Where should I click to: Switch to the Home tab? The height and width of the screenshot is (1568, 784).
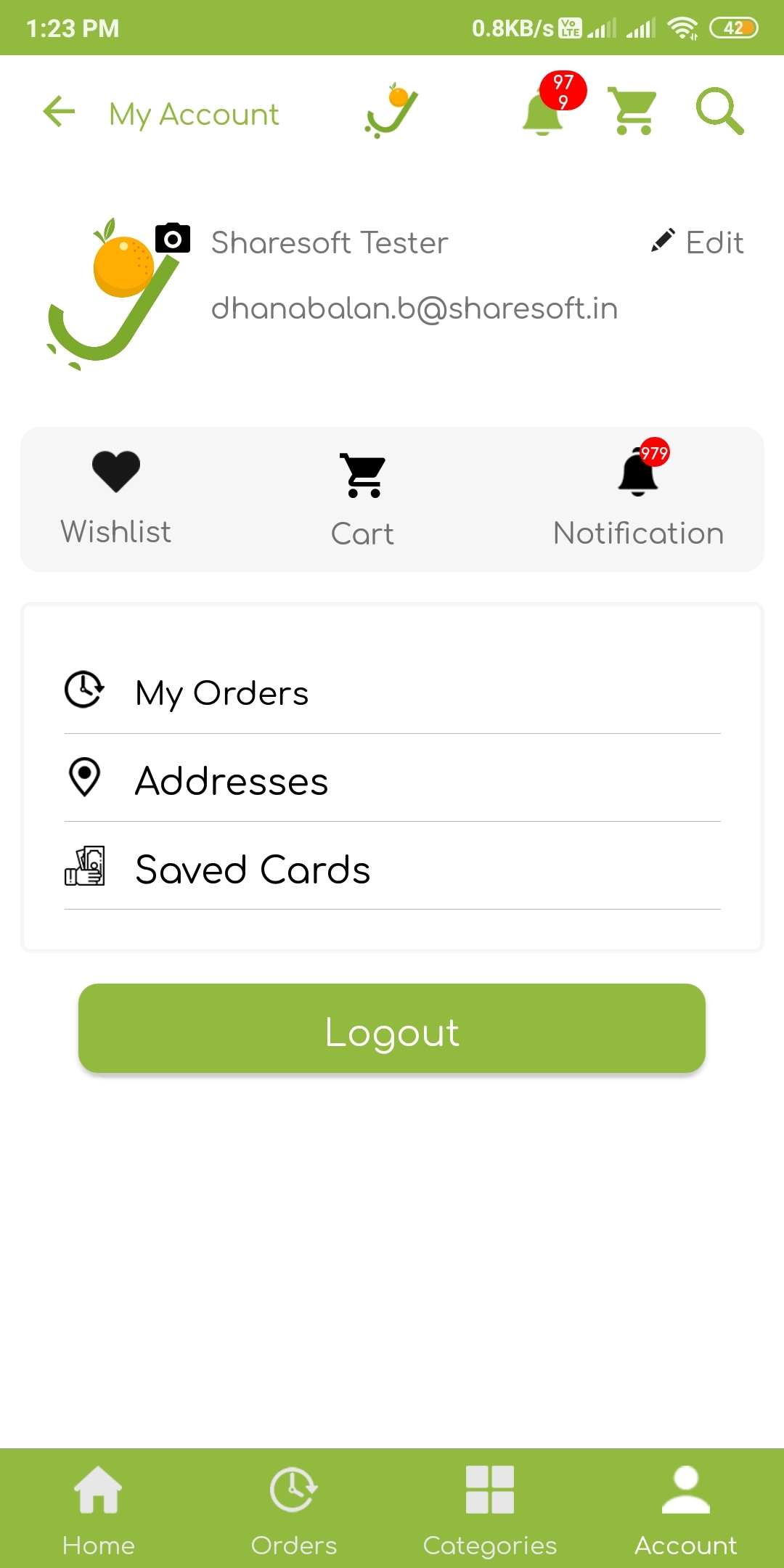[98, 1510]
